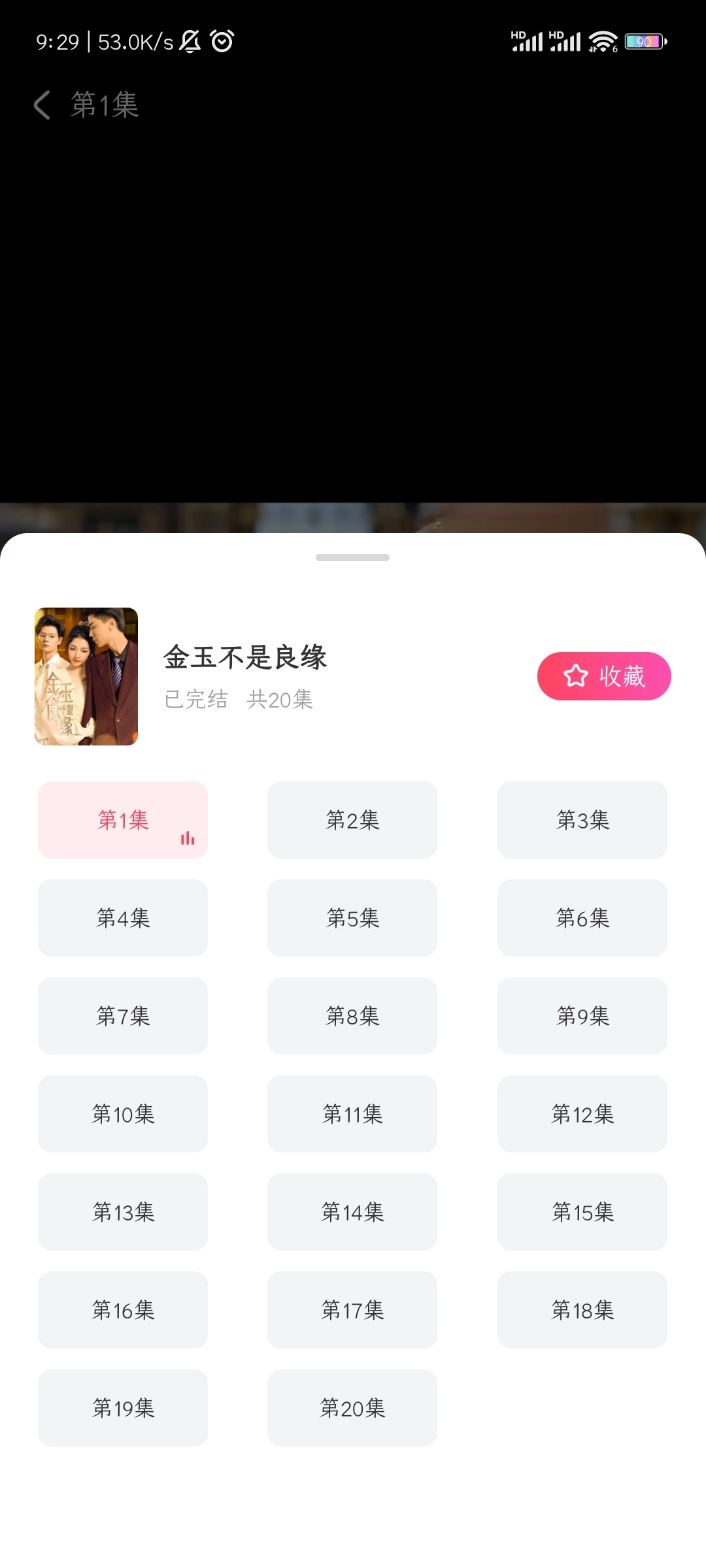
Task: Switch to episode 第5集
Action: (352, 918)
